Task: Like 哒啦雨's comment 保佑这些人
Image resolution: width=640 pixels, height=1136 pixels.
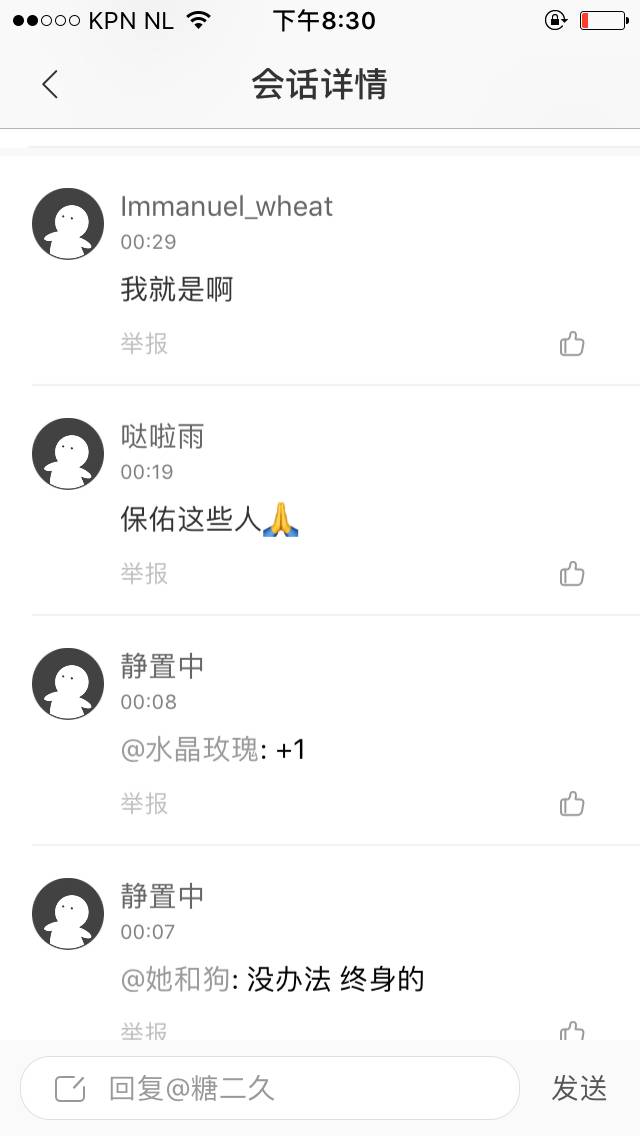Action: point(572,574)
